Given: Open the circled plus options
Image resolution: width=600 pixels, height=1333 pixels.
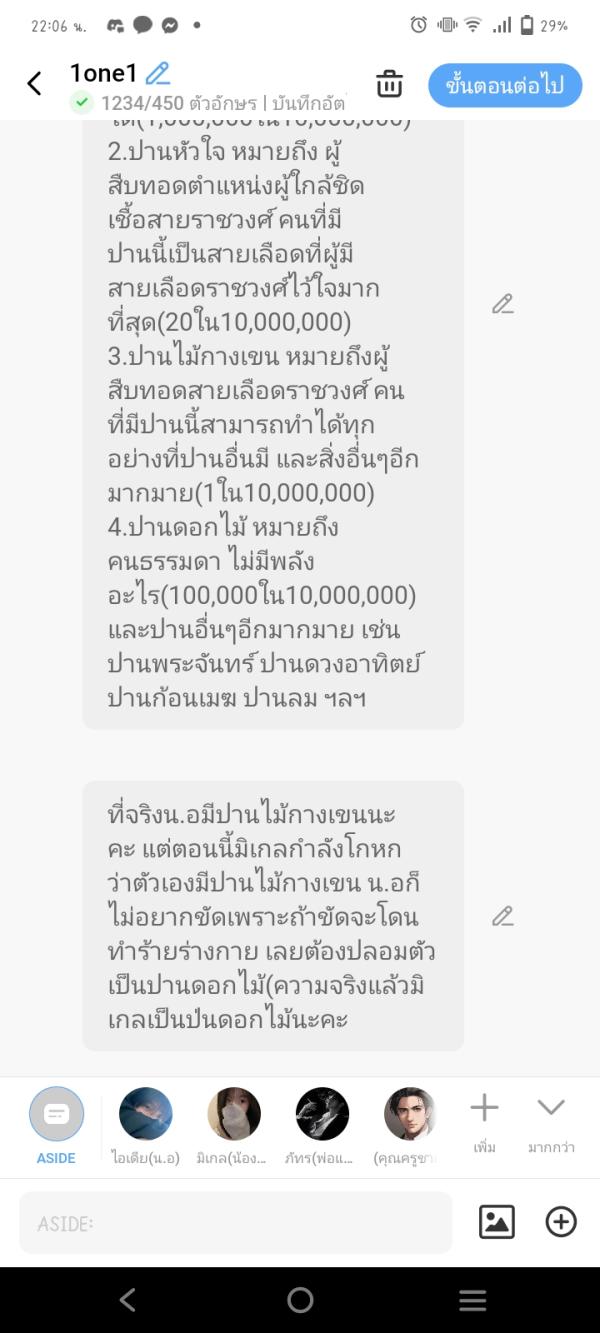Looking at the screenshot, I should 561,1222.
